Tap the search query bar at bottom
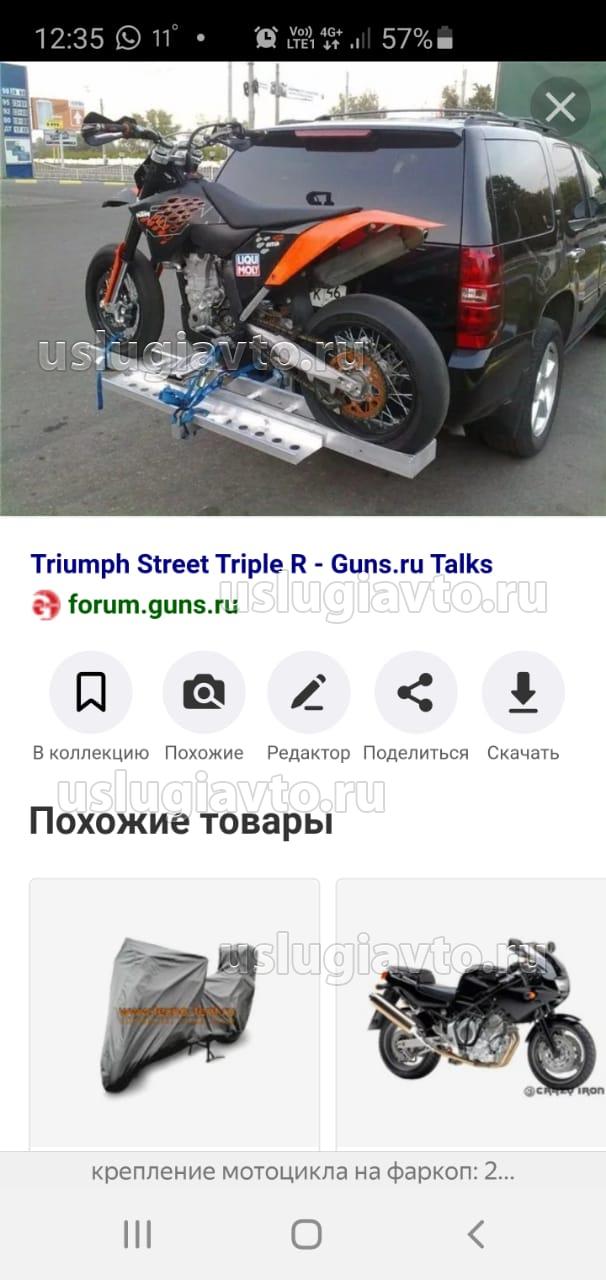 point(303,1172)
